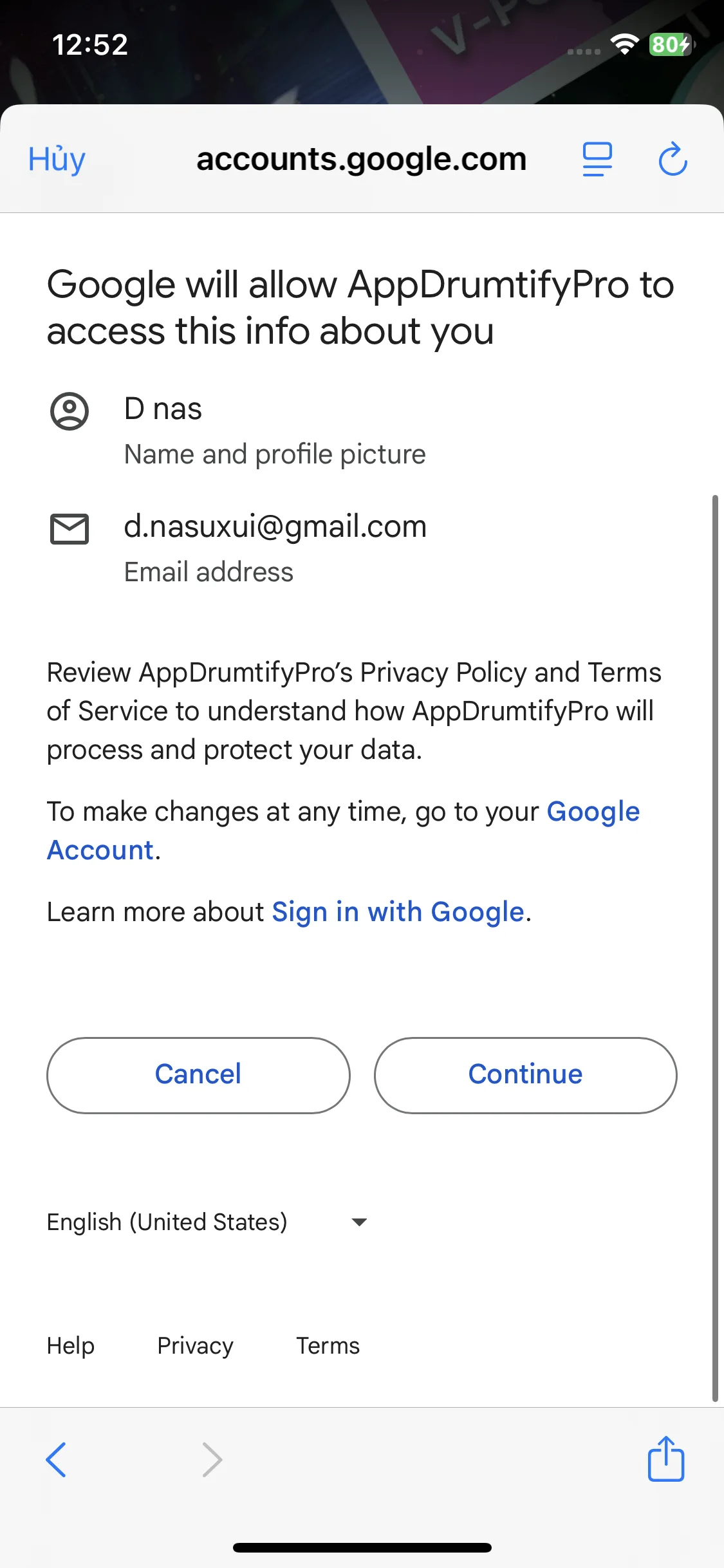Open the Privacy link in the footer
724x1568 pixels.
click(x=195, y=1345)
